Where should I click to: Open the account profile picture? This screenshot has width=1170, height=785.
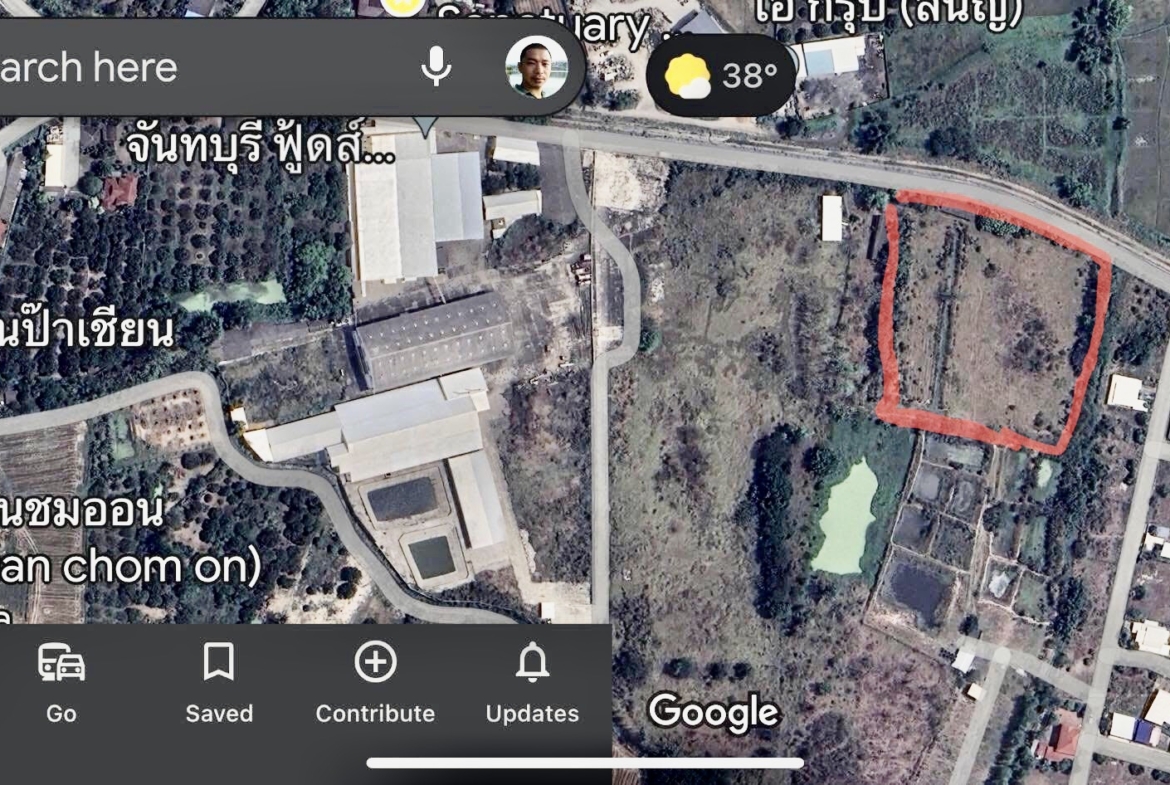(x=537, y=67)
